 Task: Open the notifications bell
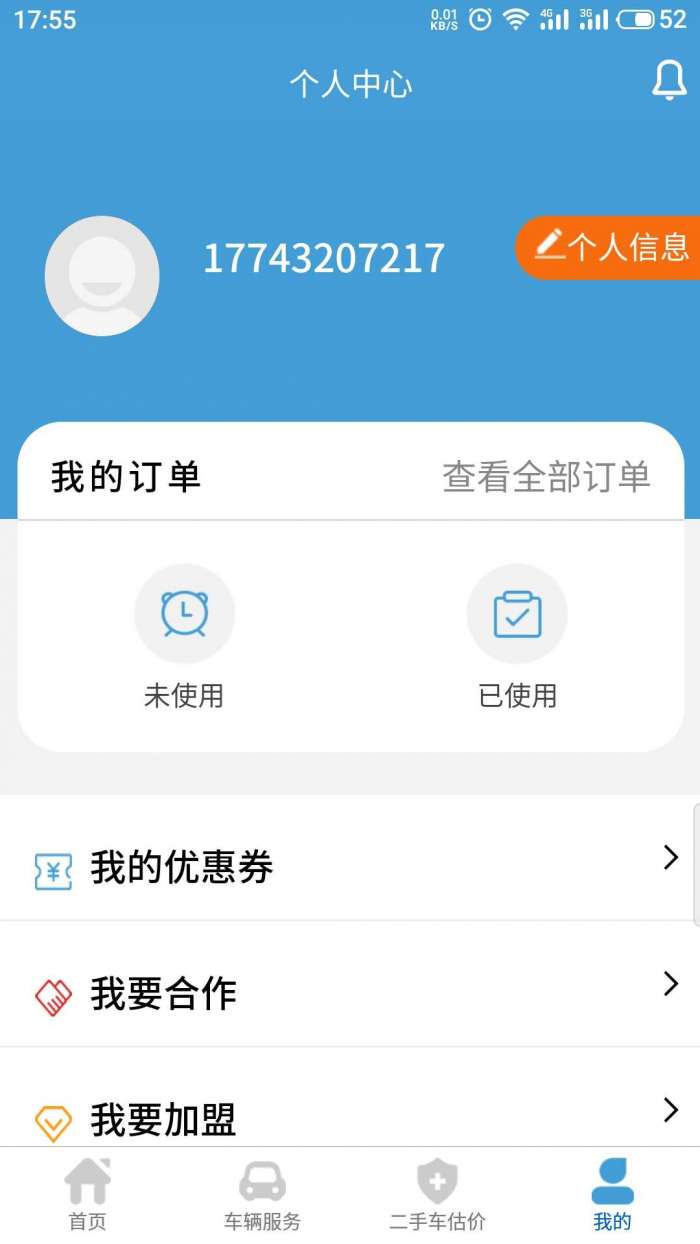click(x=669, y=82)
